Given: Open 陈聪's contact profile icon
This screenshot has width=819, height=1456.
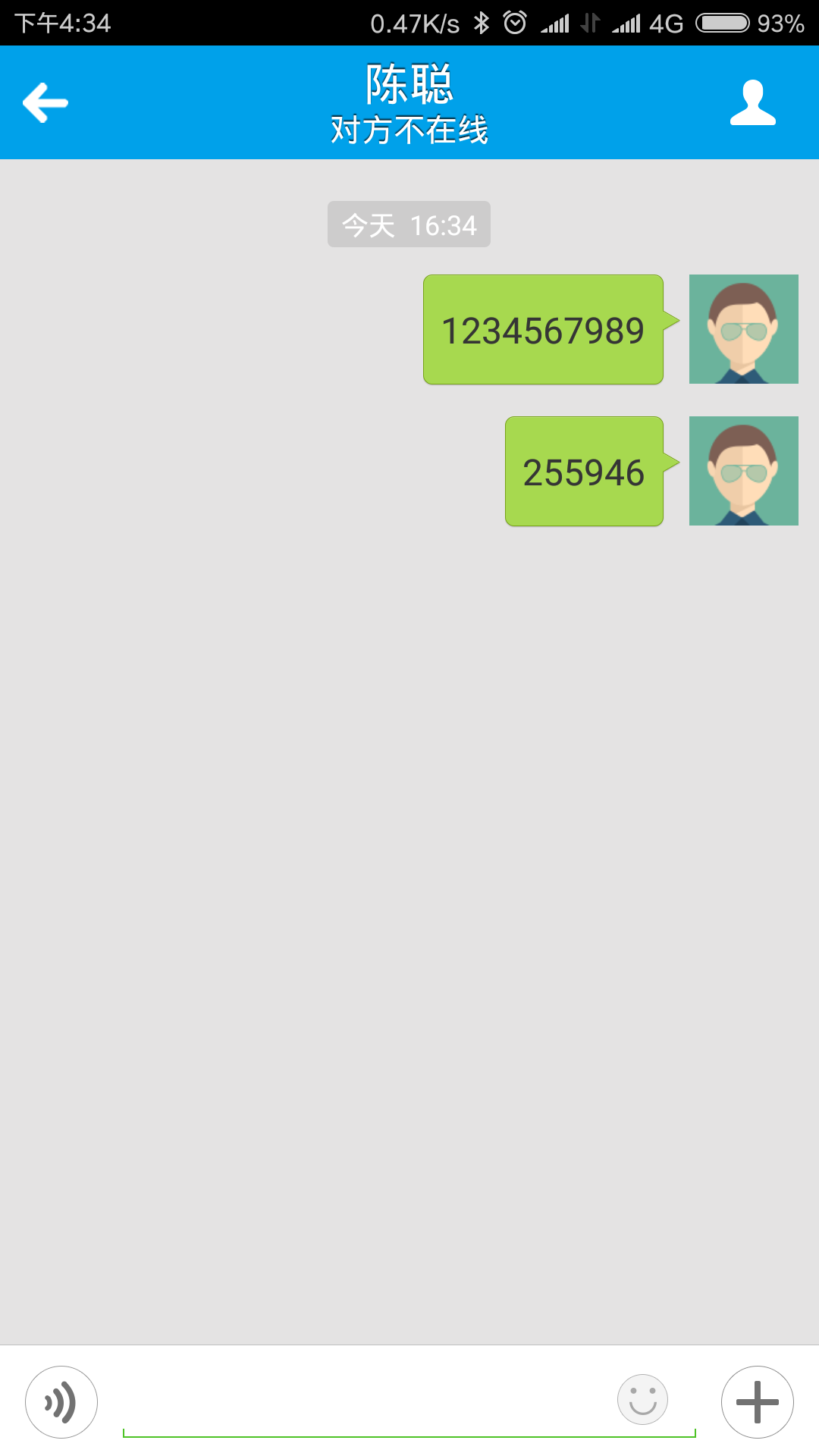Looking at the screenshot, I should (752, 102).
